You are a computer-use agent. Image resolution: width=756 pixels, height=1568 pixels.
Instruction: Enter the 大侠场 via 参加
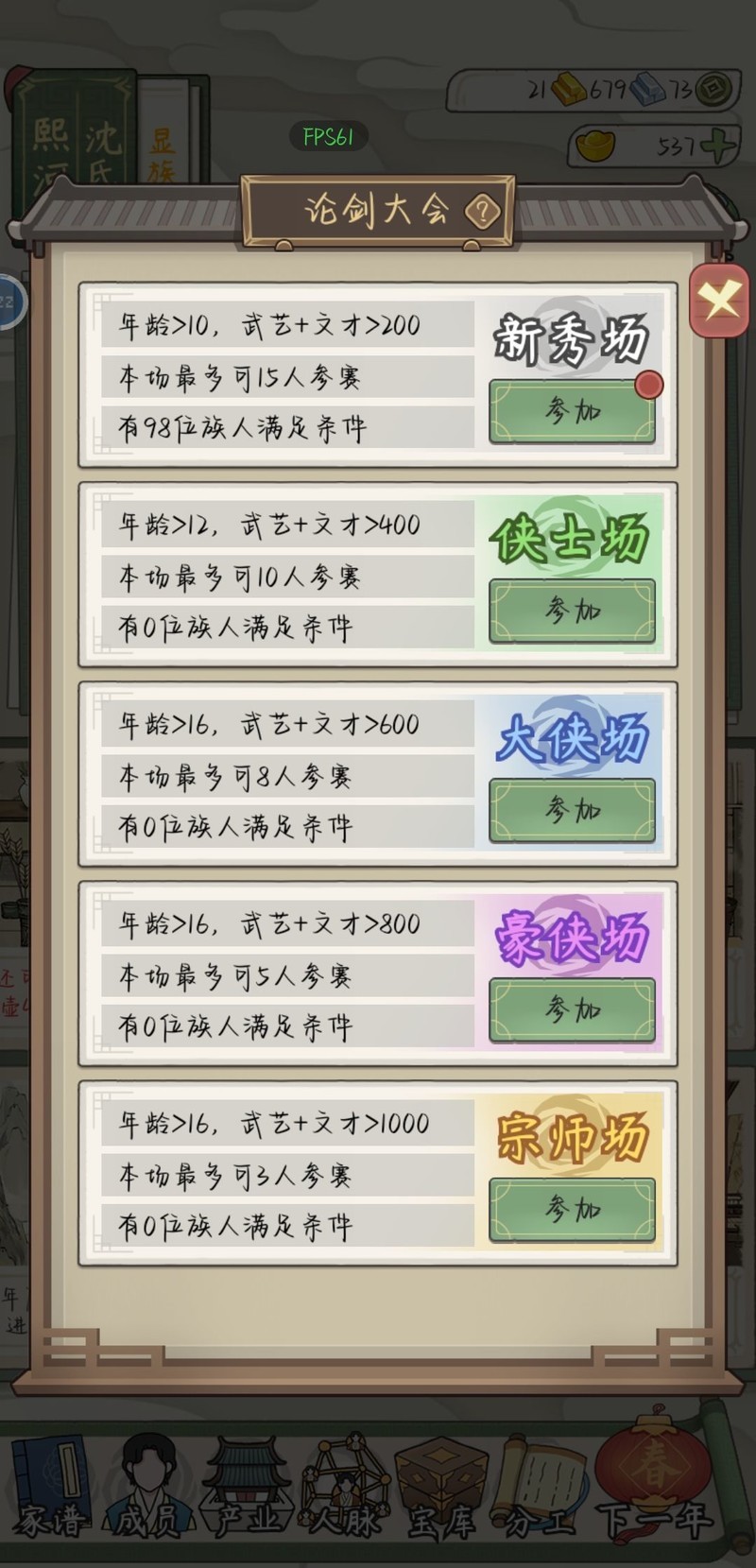(x=572, y=810)
